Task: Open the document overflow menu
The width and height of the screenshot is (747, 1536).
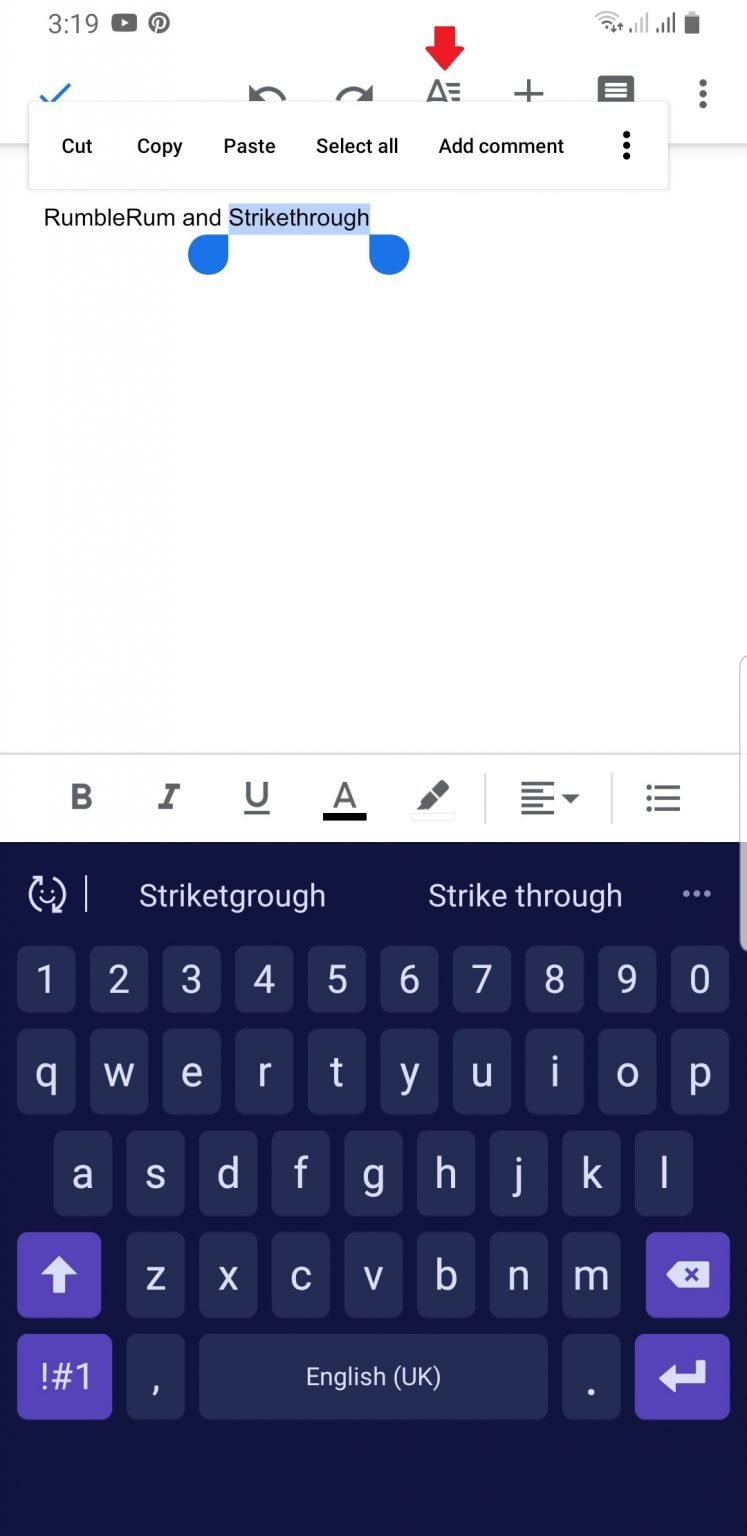Action: [x=703, y=93]
